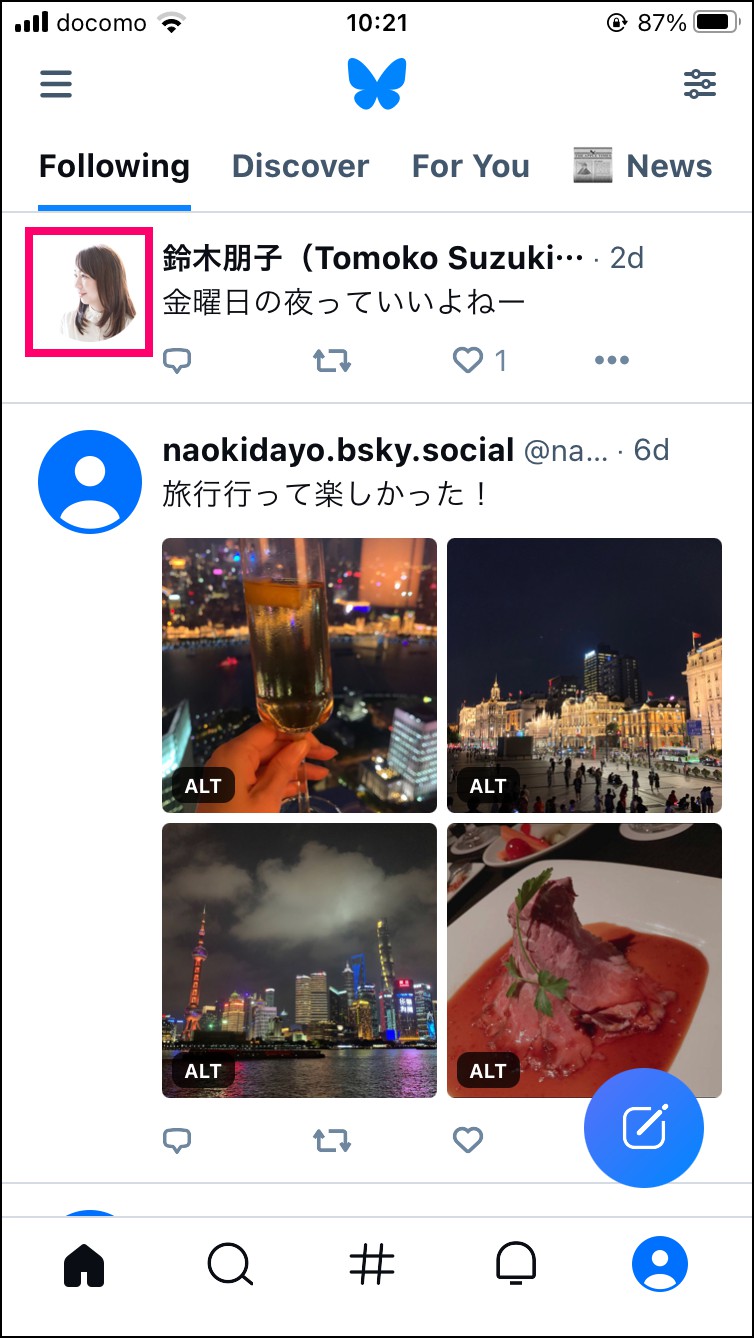The image size is (754, 1338).
Task: Switch to the Discover tab
Action: point(300,166)
